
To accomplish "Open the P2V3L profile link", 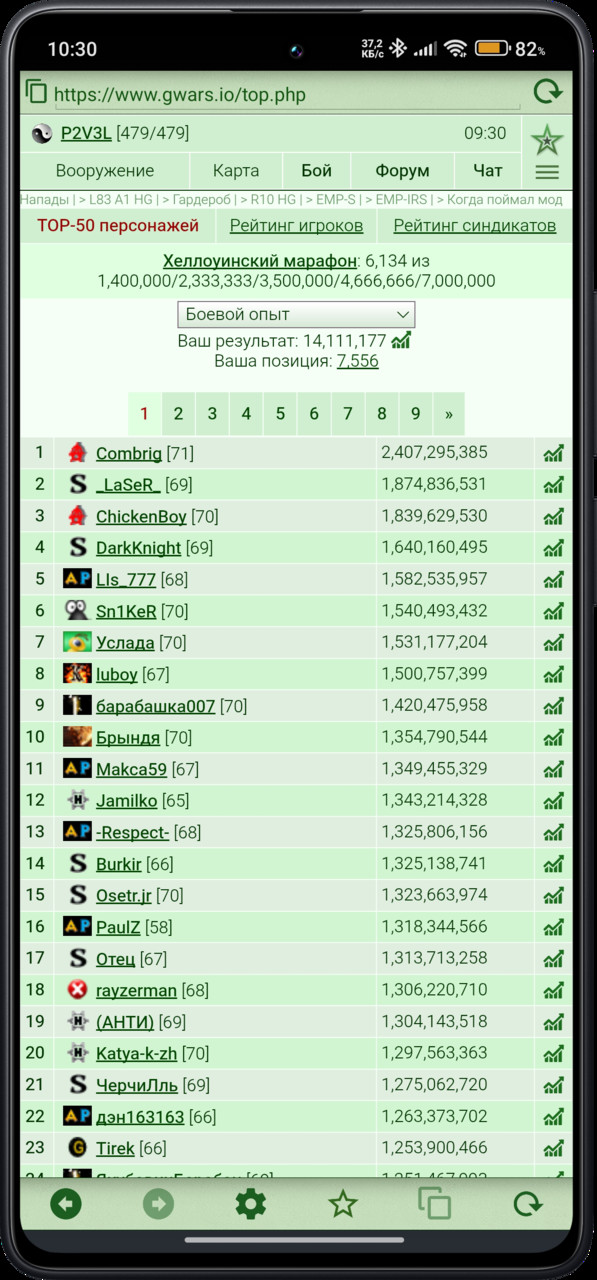I will coord(86,133).
